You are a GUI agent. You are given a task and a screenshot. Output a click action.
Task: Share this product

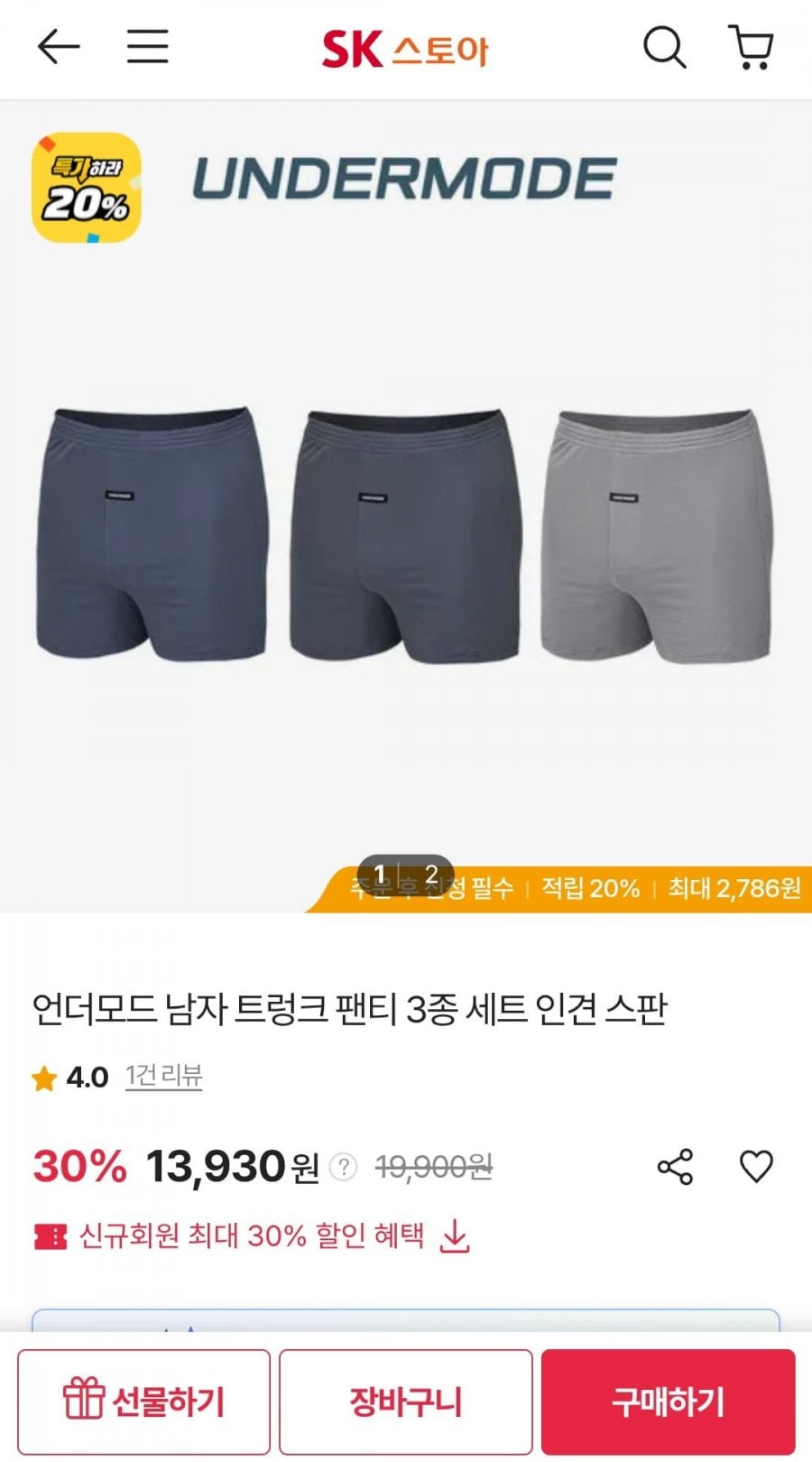(x=675, y=1167)
